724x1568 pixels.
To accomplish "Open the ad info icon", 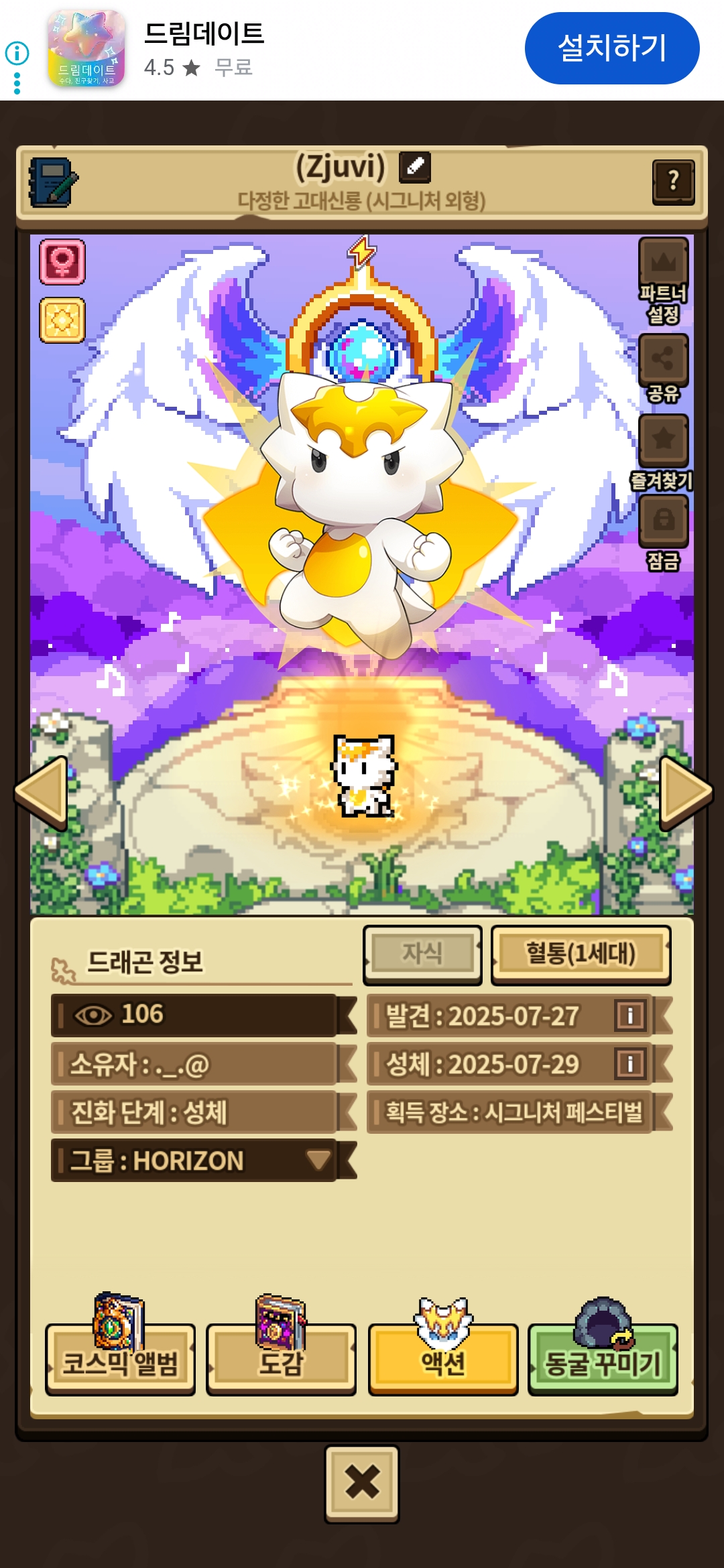I will (17, 53).
